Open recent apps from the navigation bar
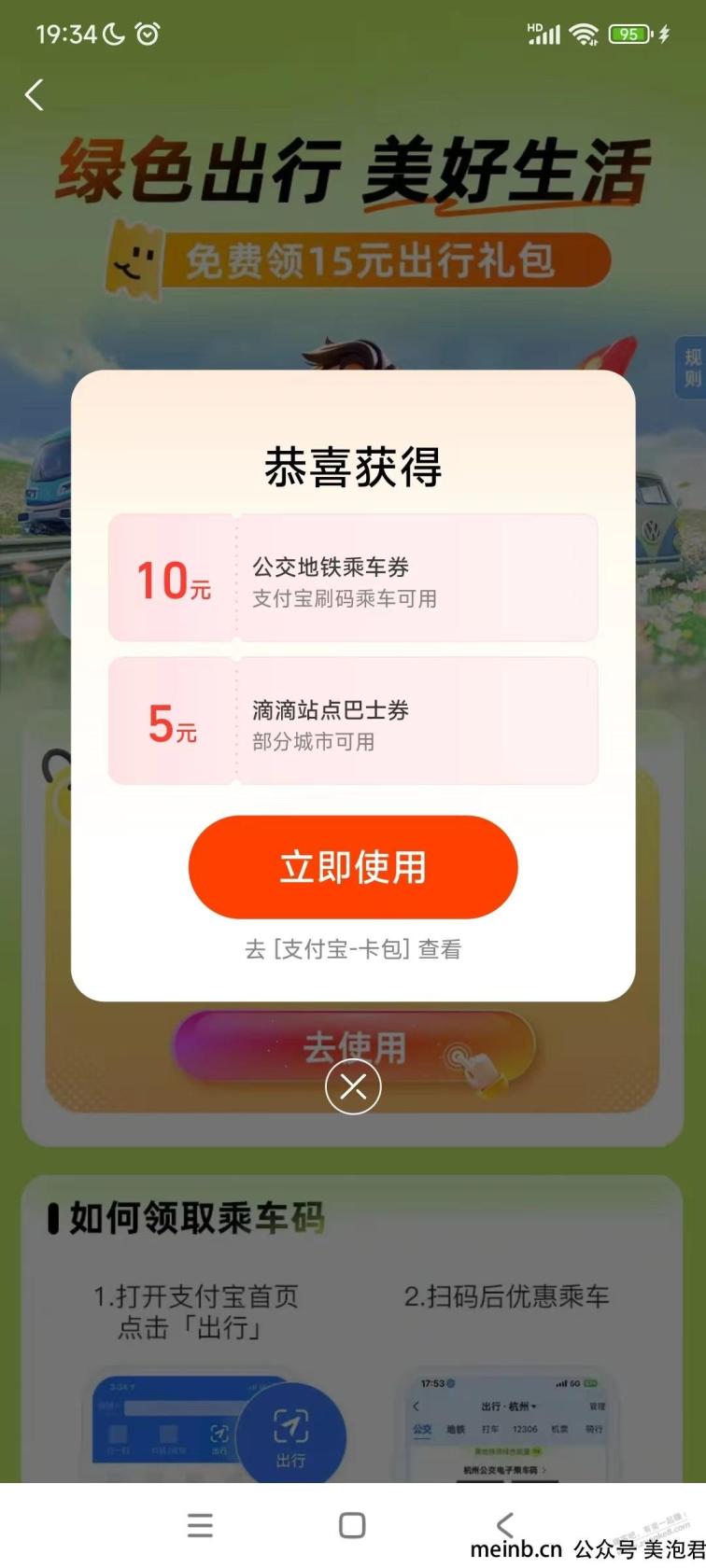Viewport: 706px width, 1568px height. click(x=200, y=1525)
